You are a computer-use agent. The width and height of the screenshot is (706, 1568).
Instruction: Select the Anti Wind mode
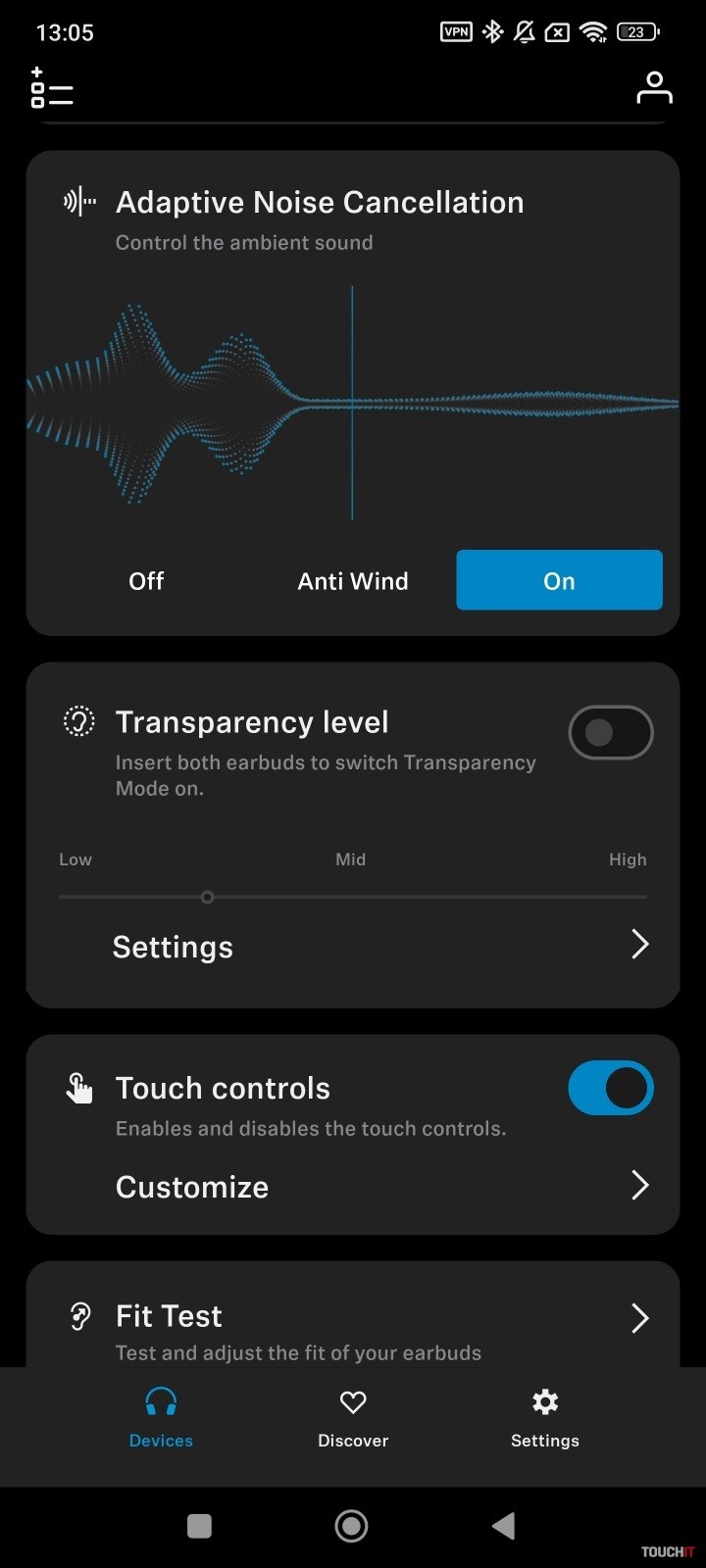point(353,581)
